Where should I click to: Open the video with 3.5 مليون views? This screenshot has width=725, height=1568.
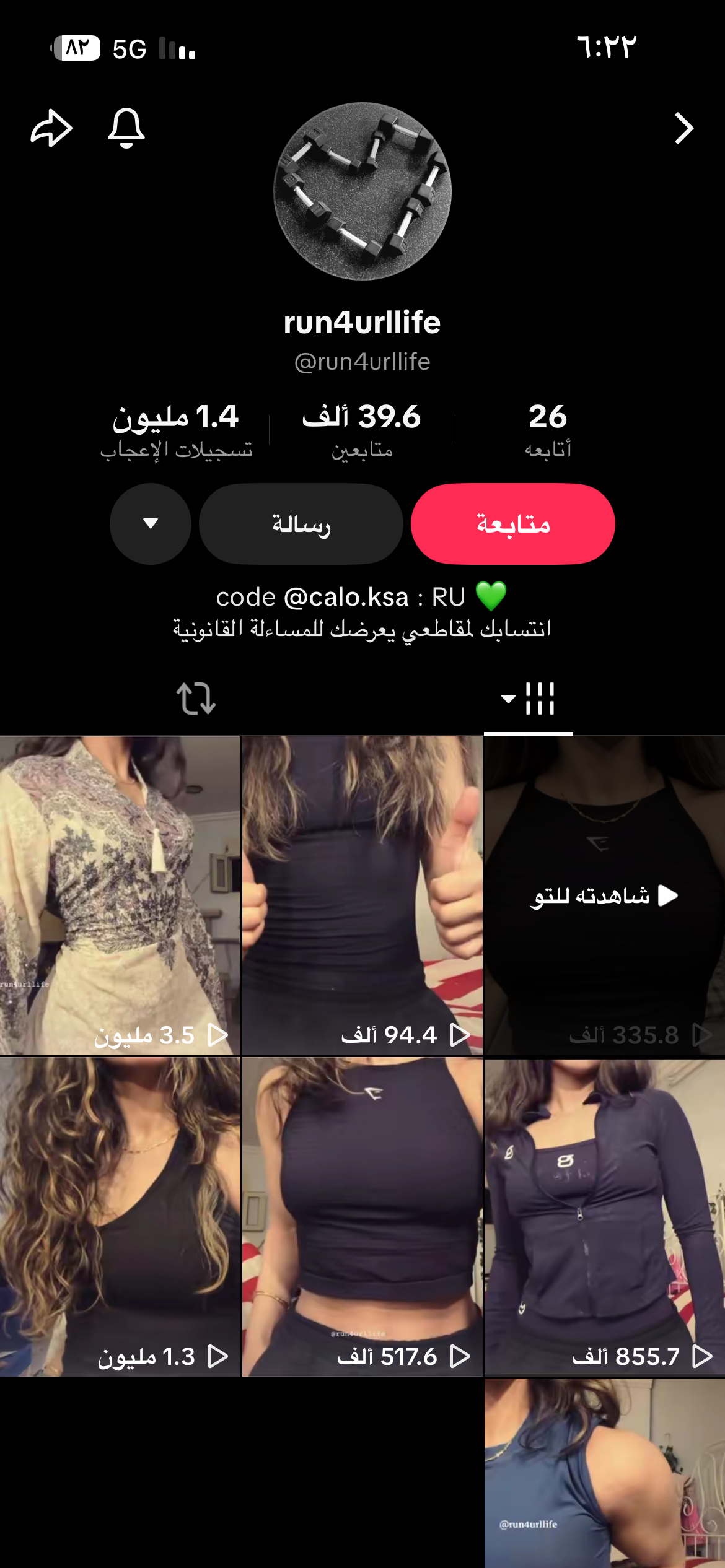point(120,895)
